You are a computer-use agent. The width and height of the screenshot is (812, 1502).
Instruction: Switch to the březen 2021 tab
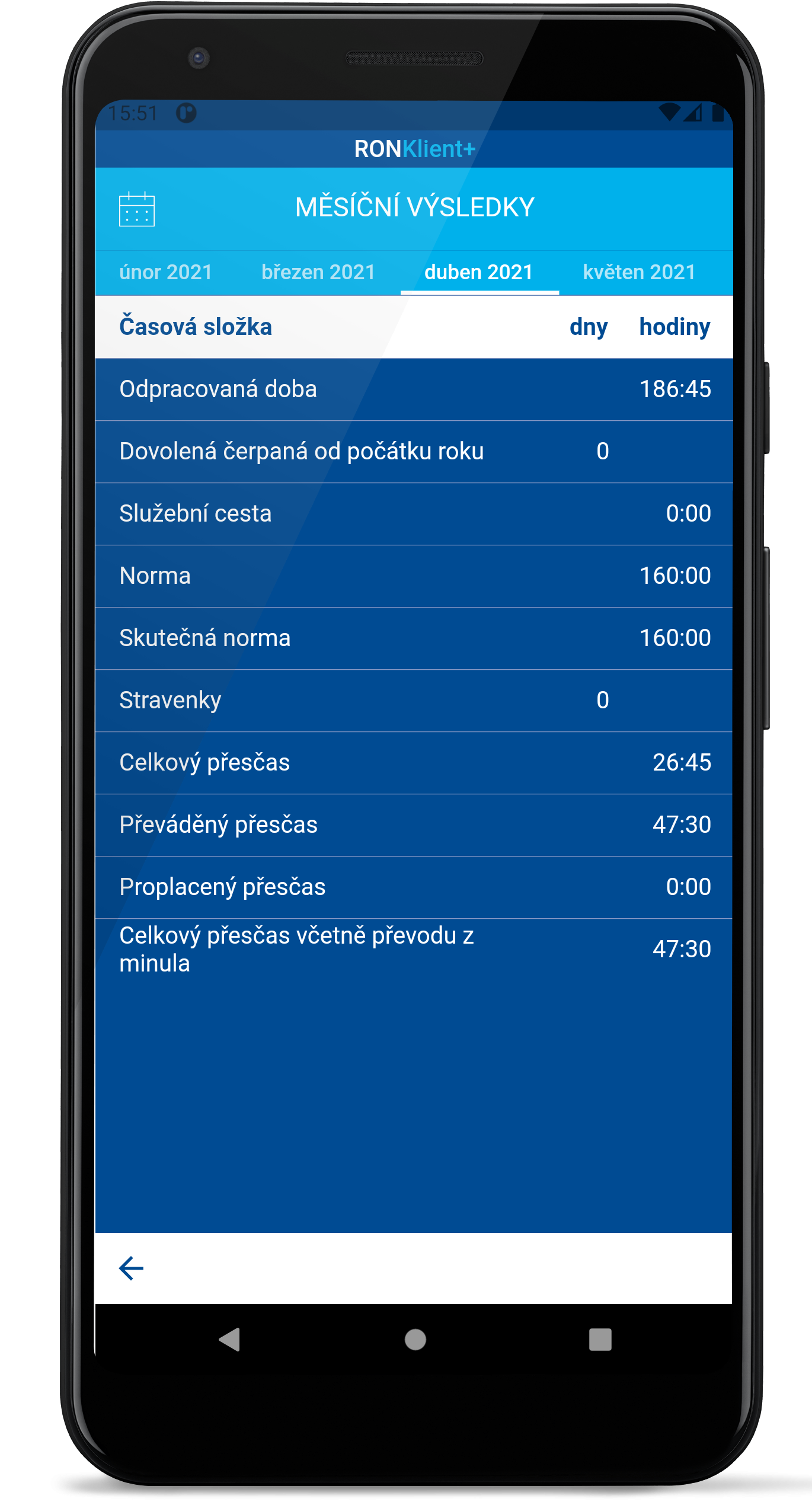coord(318,272)
